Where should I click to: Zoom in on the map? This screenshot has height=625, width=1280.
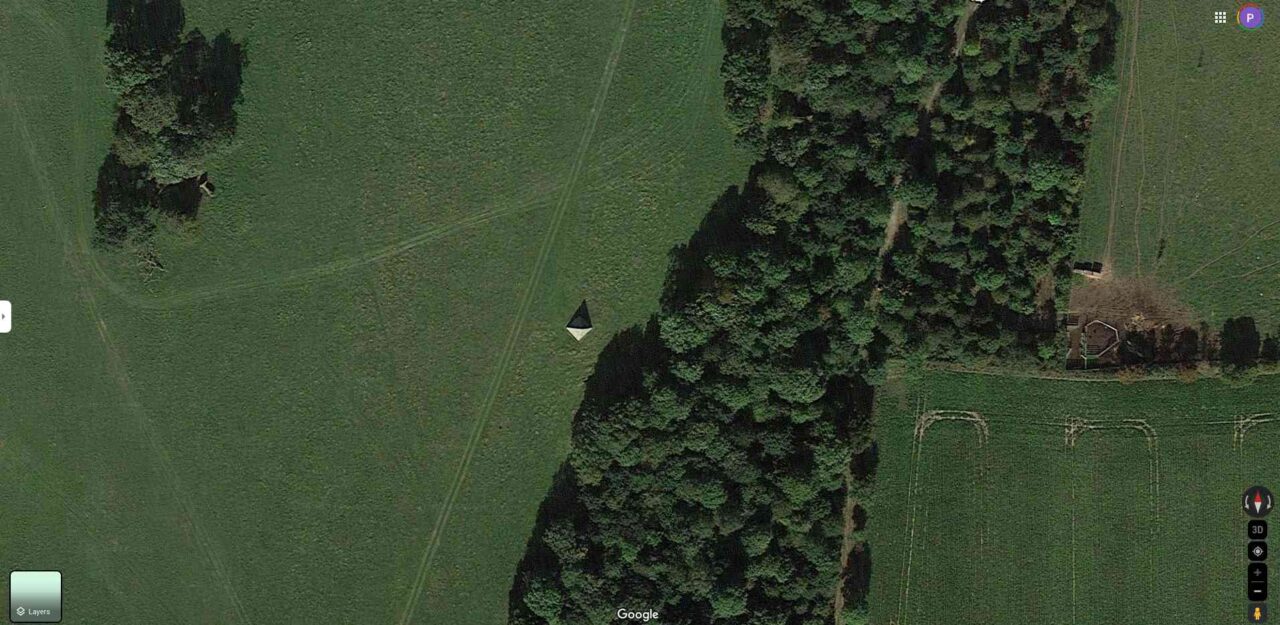1257,573
